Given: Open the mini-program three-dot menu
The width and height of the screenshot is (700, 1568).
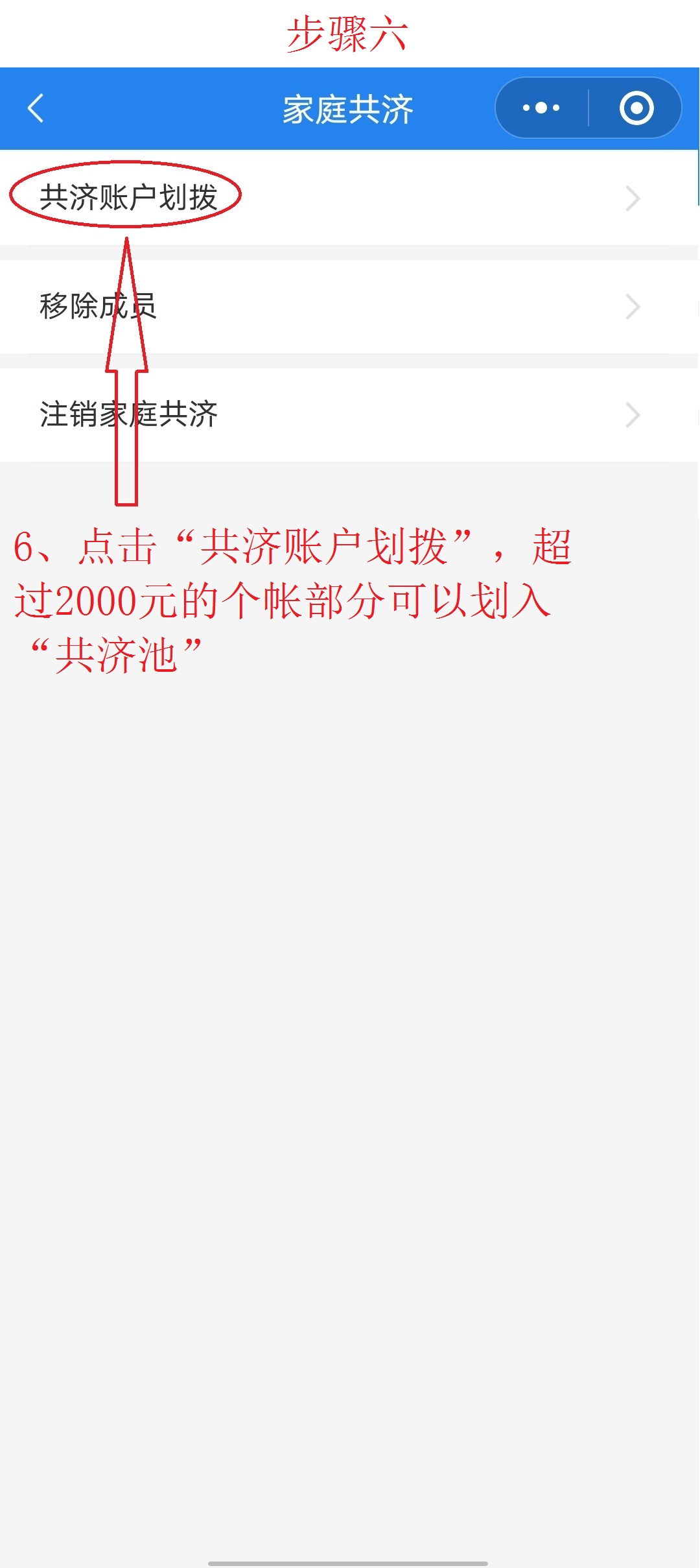Looking at the screenshot, I should pos(541,108).
